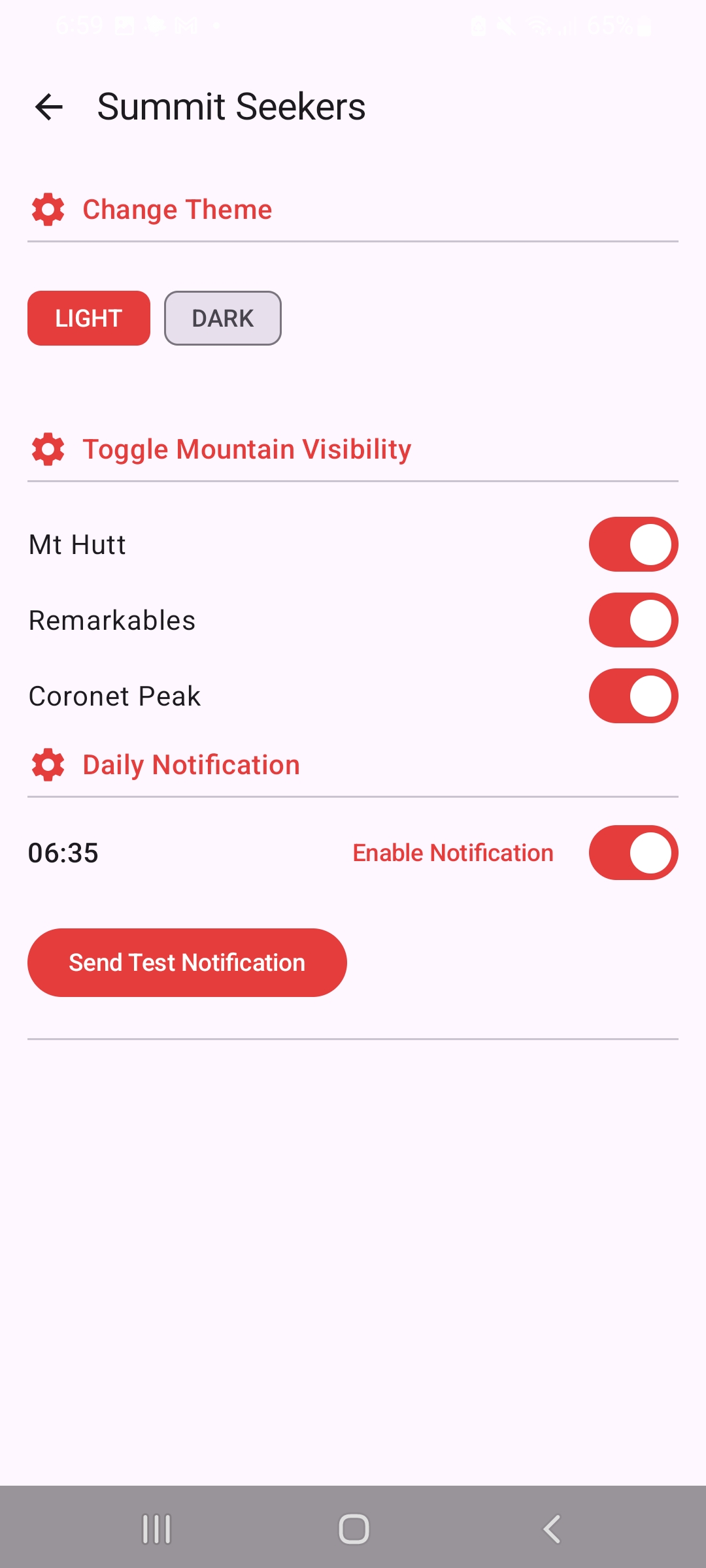The width and height of the screenshot is (706, 1568).
Task: Click the Change Theme gear icon
Action: (46, 209)
